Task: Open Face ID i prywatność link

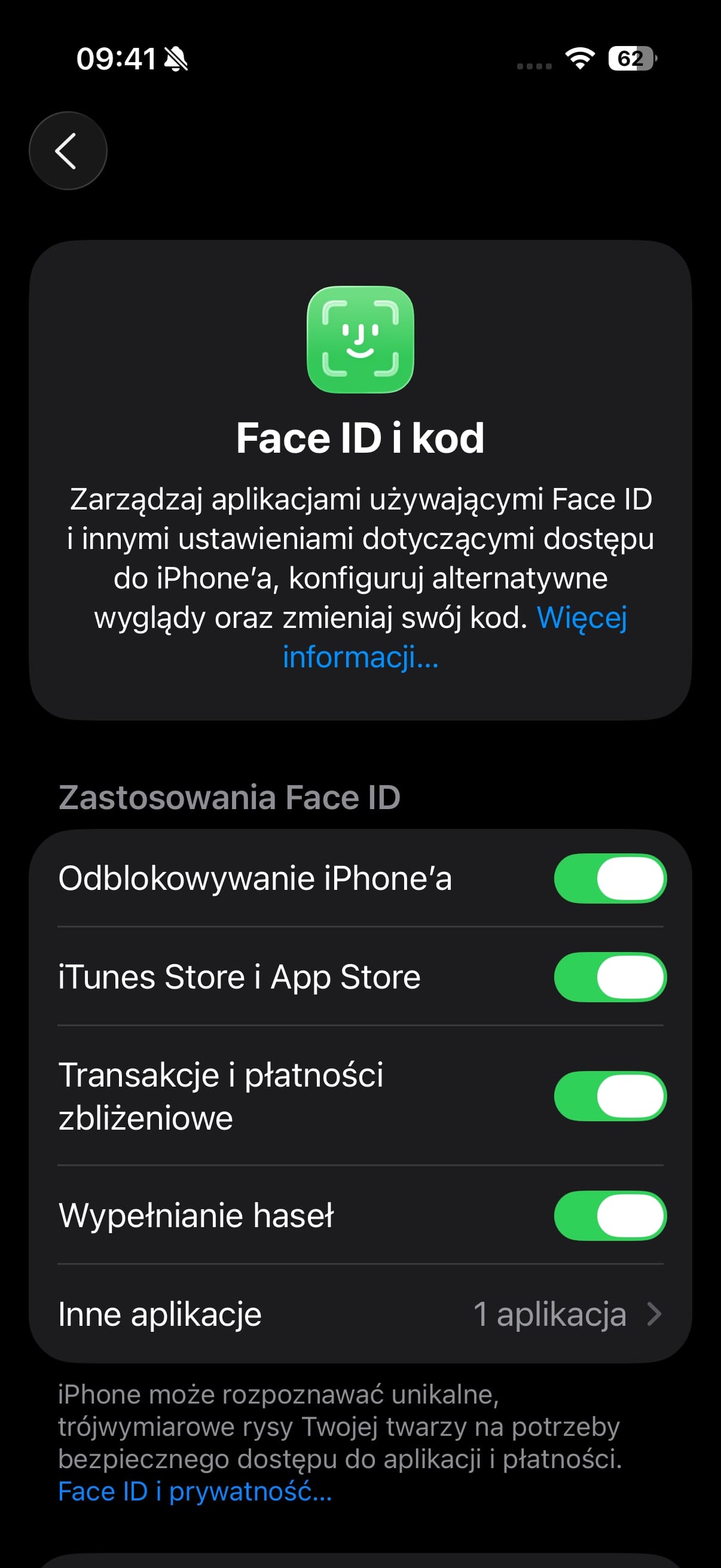Action: click(x=195, y=1491)
